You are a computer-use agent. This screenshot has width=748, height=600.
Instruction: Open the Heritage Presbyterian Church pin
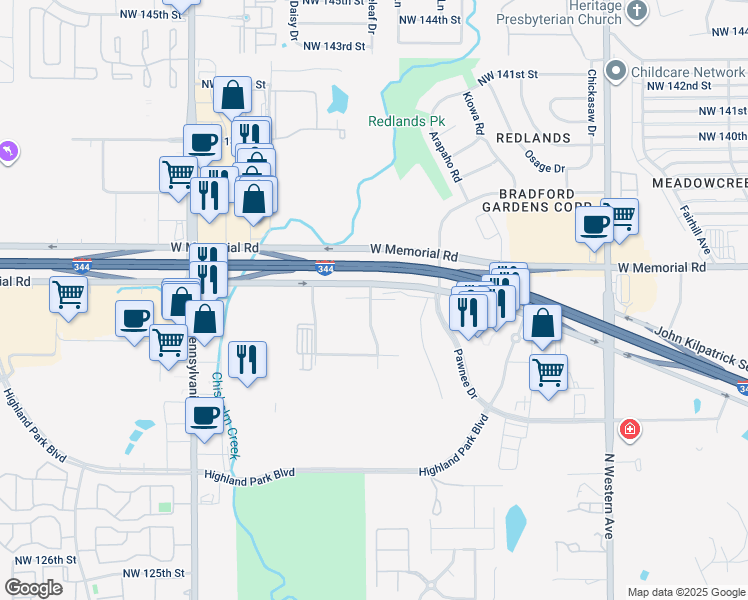tap(638, 12)
